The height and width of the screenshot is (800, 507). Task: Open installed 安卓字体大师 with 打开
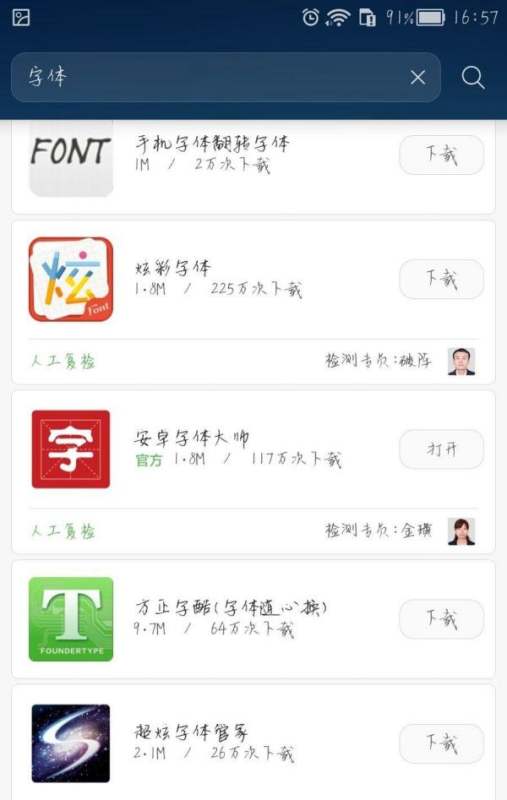(x=441, y=449)
